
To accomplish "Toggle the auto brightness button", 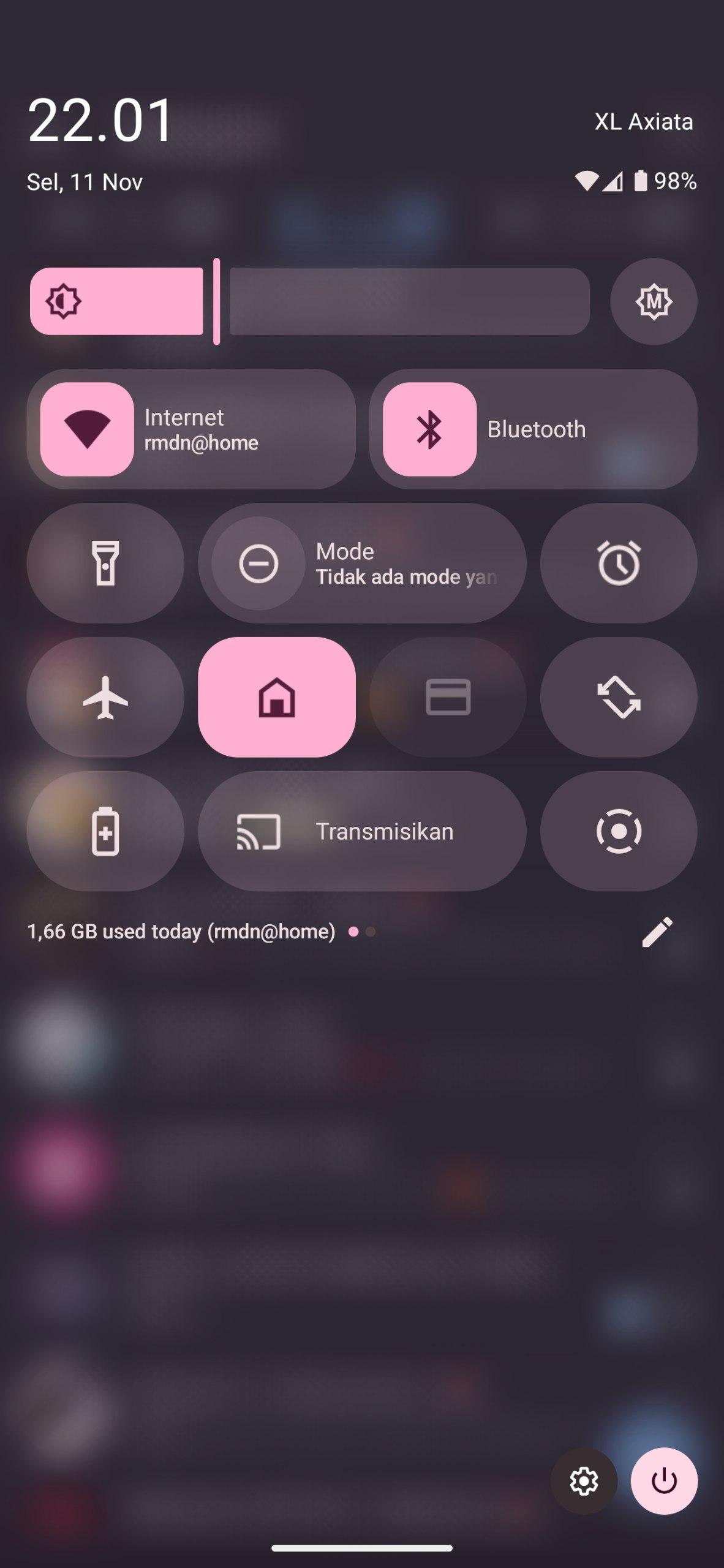I will point(653,301).
